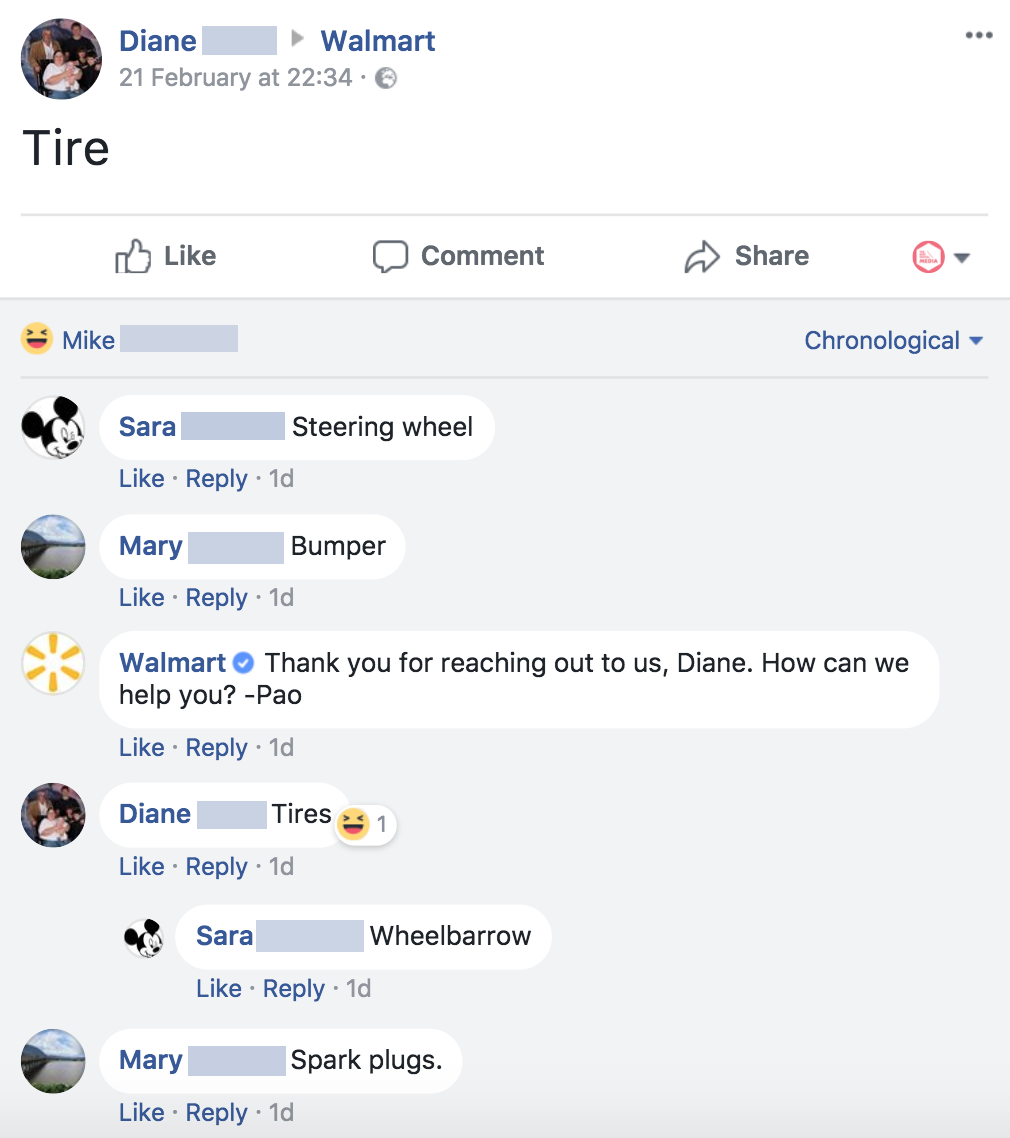This screenshot has width=1010, height=1138.
Task: Like Walmart's reply comment
Action: pyautogui.click(x=141, y=748)
